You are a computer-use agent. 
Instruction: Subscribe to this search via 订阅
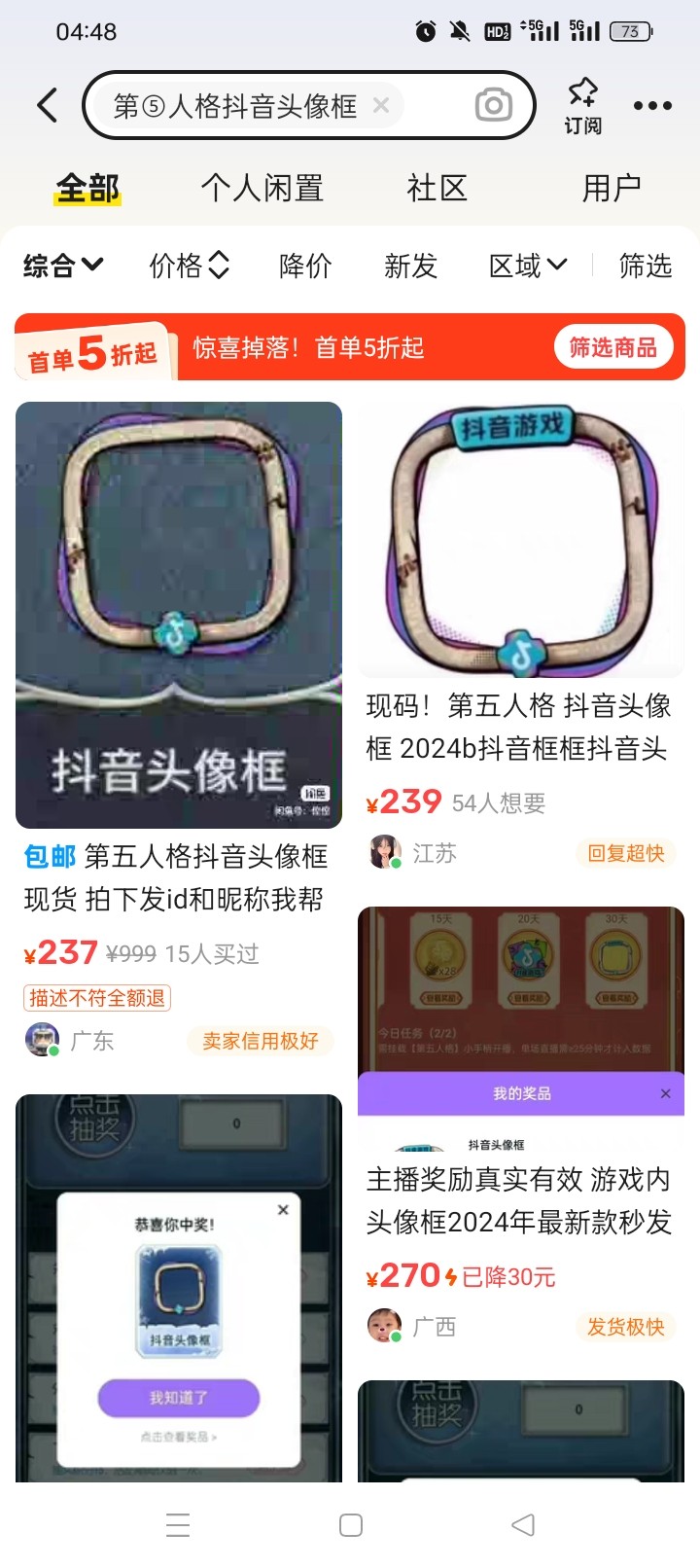click(x=582, y=105)
